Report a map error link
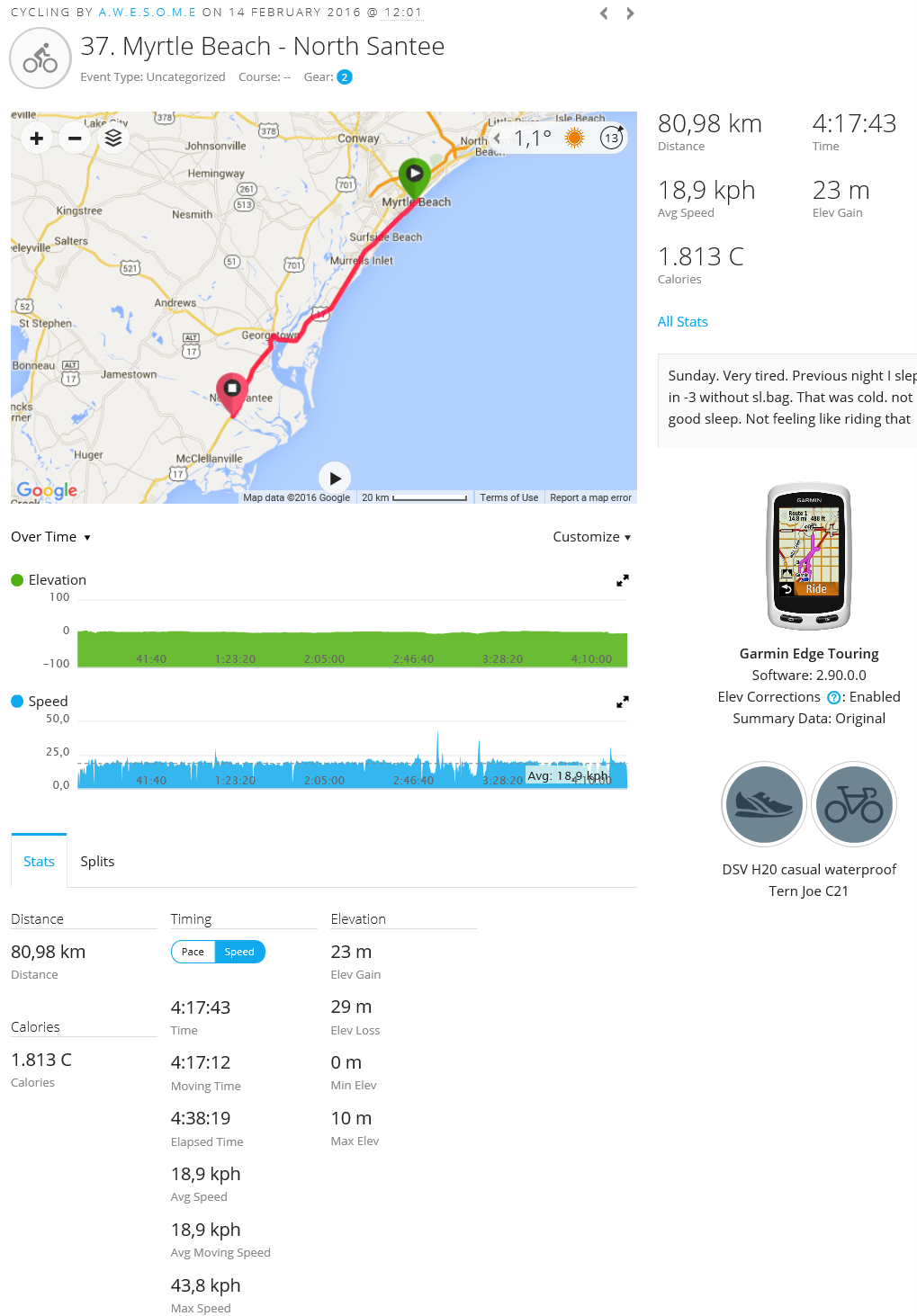917x1316 pixels. tap(590, 497)
